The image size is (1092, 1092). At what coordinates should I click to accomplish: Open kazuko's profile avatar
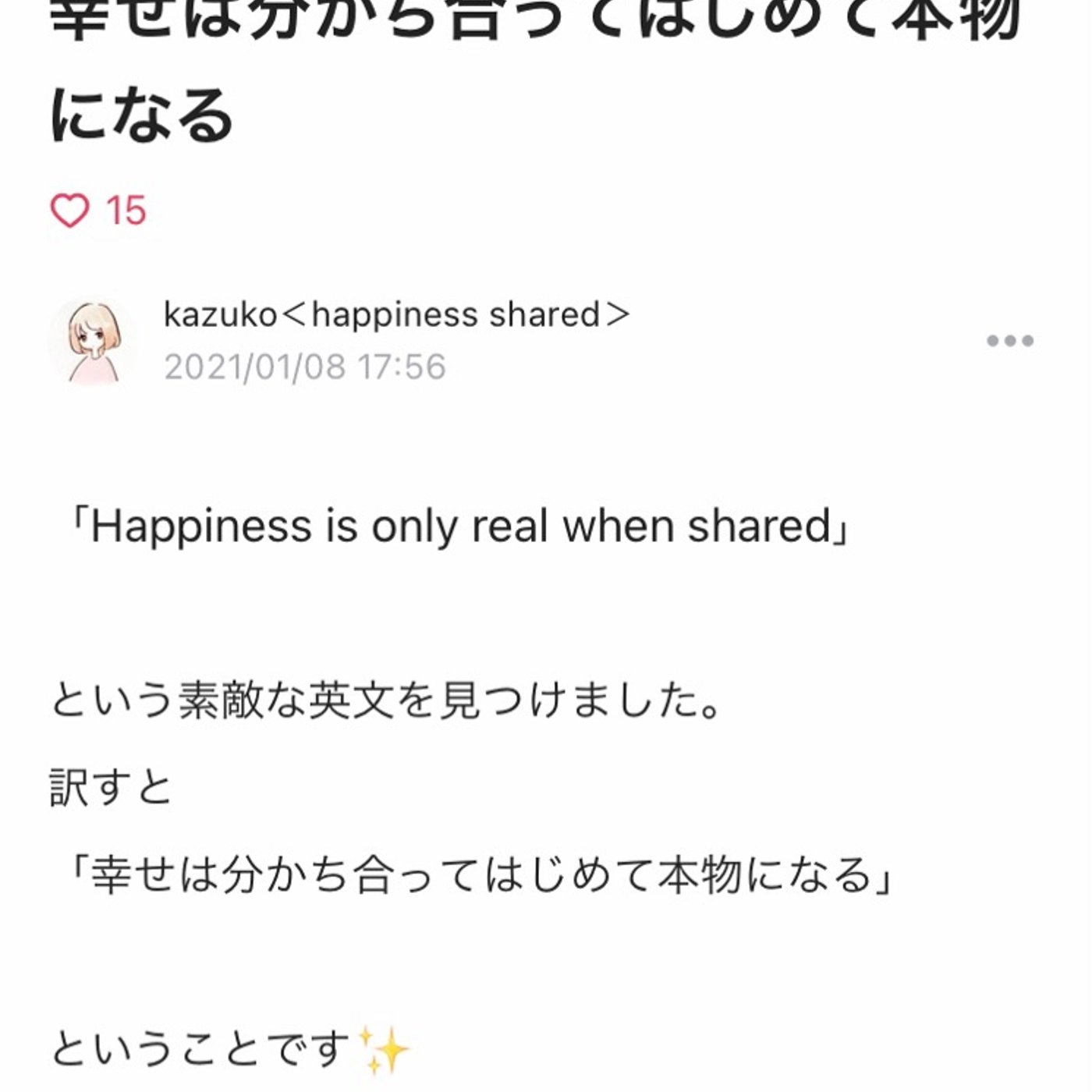point(93,342)
